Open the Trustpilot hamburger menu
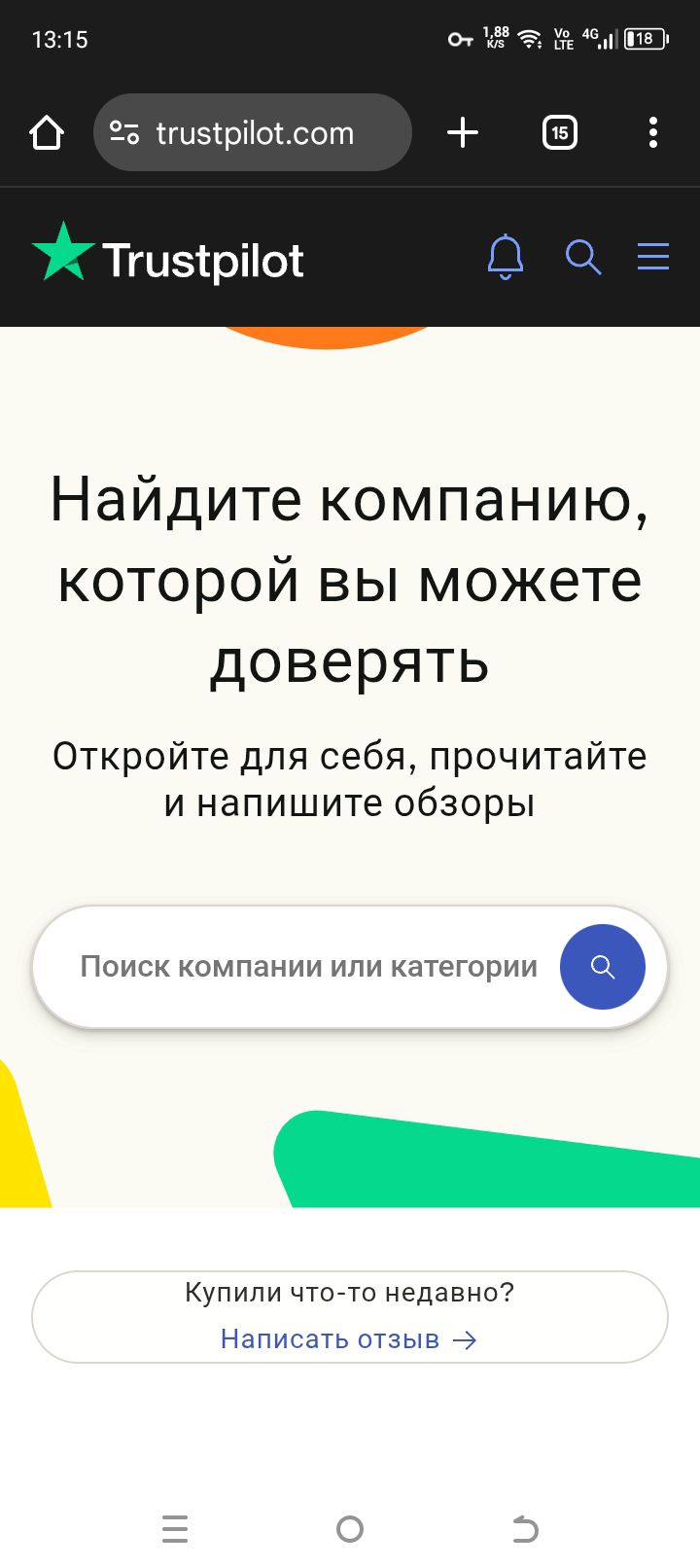The width and height of the screenshot is (700, 1568). coord(653,256)
